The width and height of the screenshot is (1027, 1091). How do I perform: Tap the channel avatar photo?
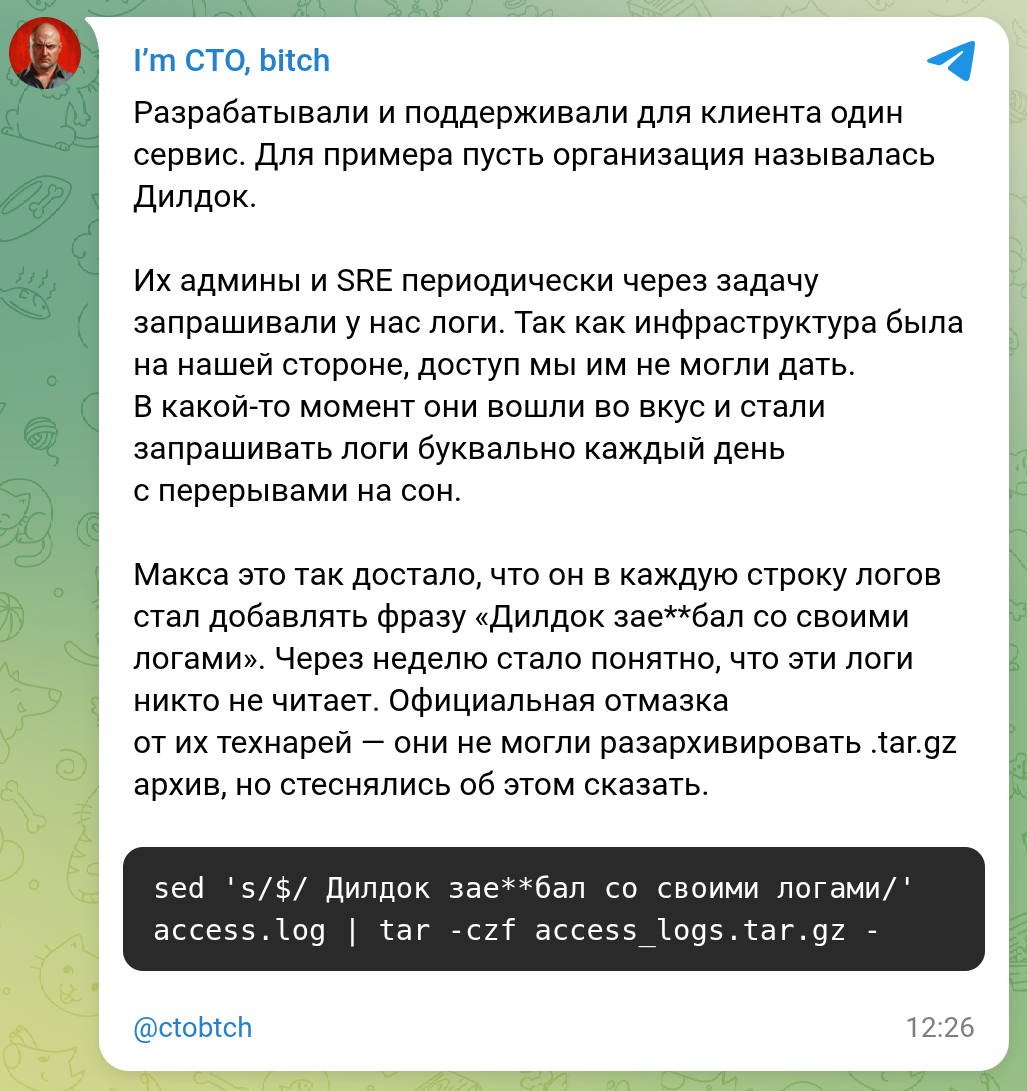(x=45, y=53)
